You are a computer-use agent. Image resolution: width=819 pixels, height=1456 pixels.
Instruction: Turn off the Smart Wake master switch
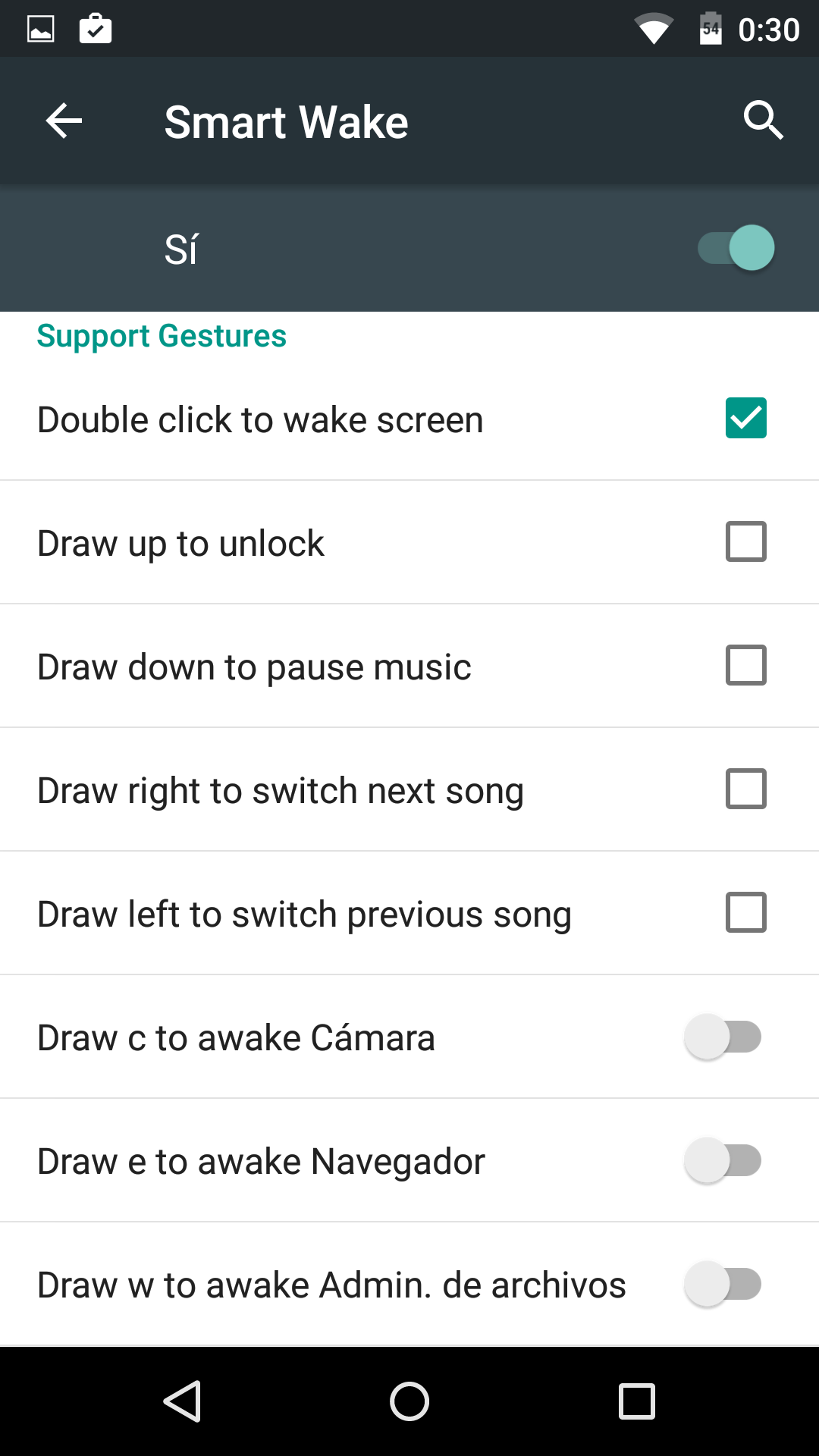(736, 249)
